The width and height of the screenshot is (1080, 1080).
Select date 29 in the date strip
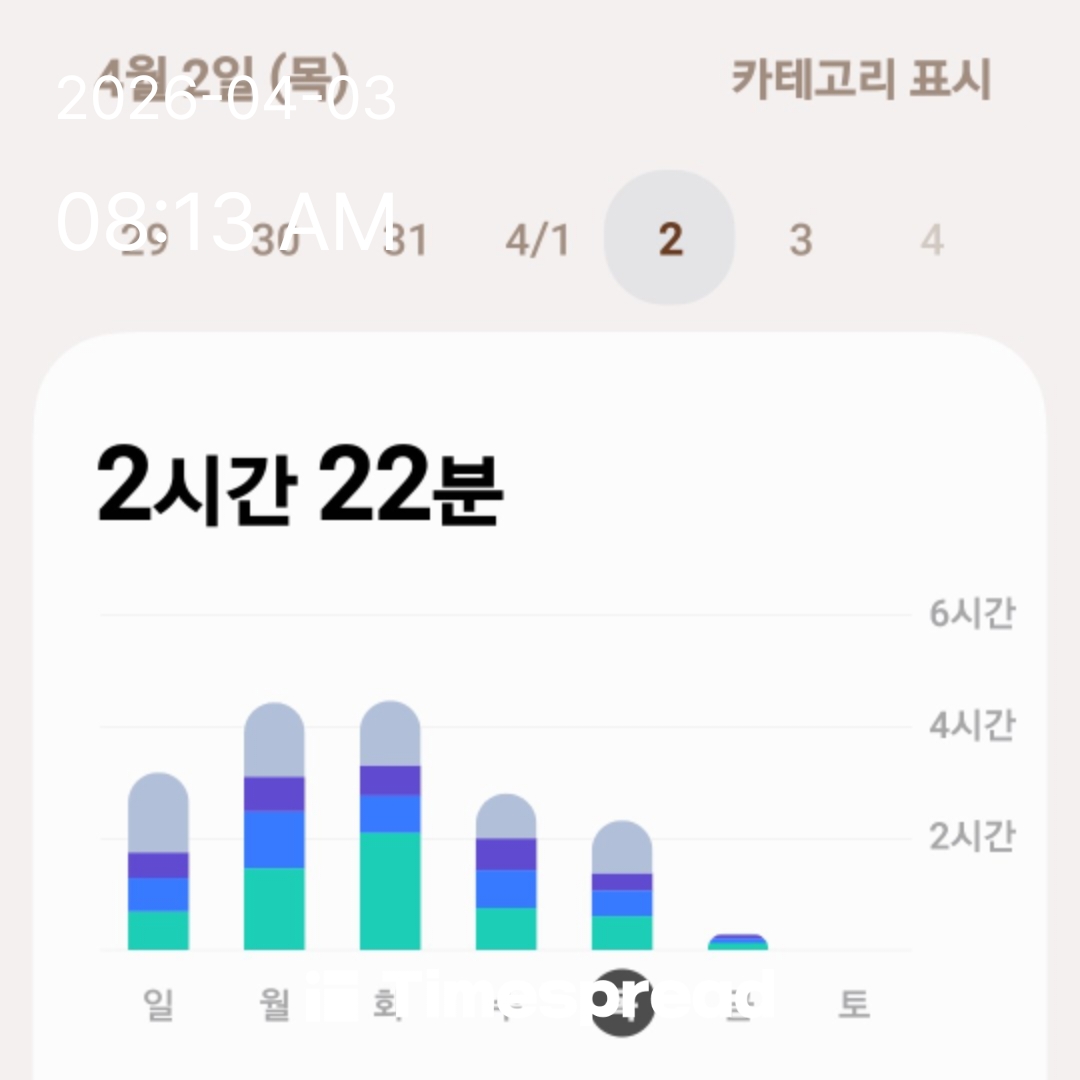144,240
